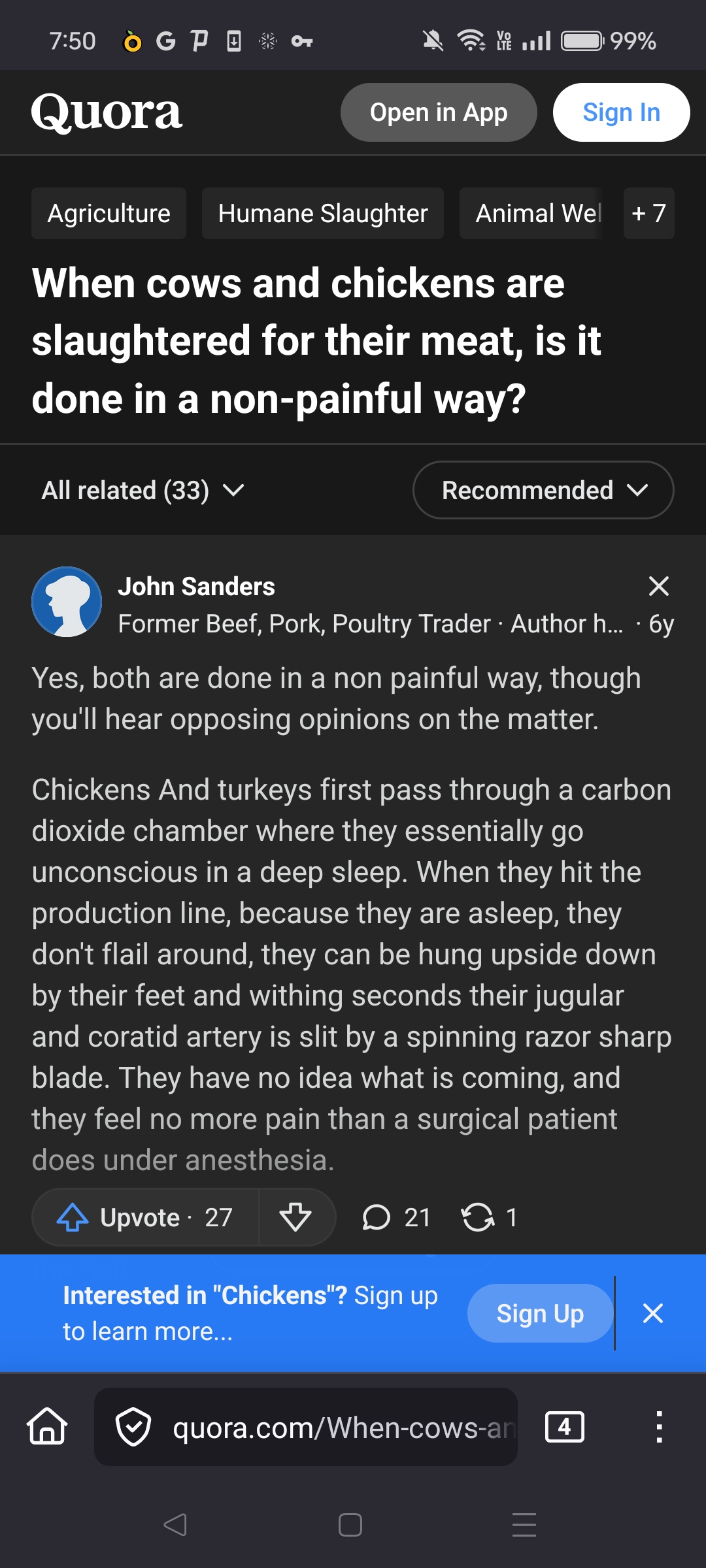This screenshot has height=1568, width=706.
Task: Upvote John Sanders' answer
Action: [145, 1217]
